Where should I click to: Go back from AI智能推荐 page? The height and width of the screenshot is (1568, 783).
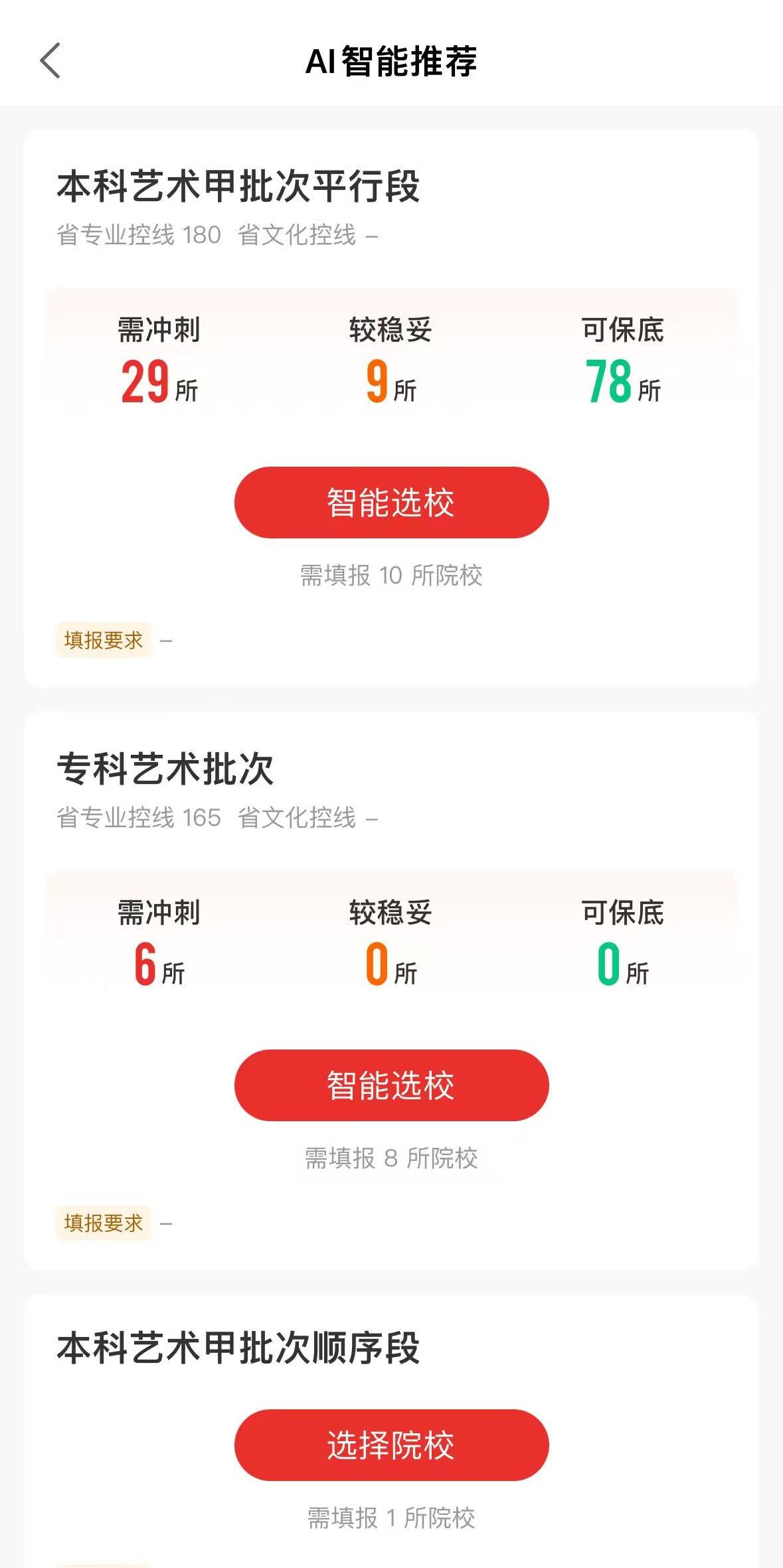[50, 60]
